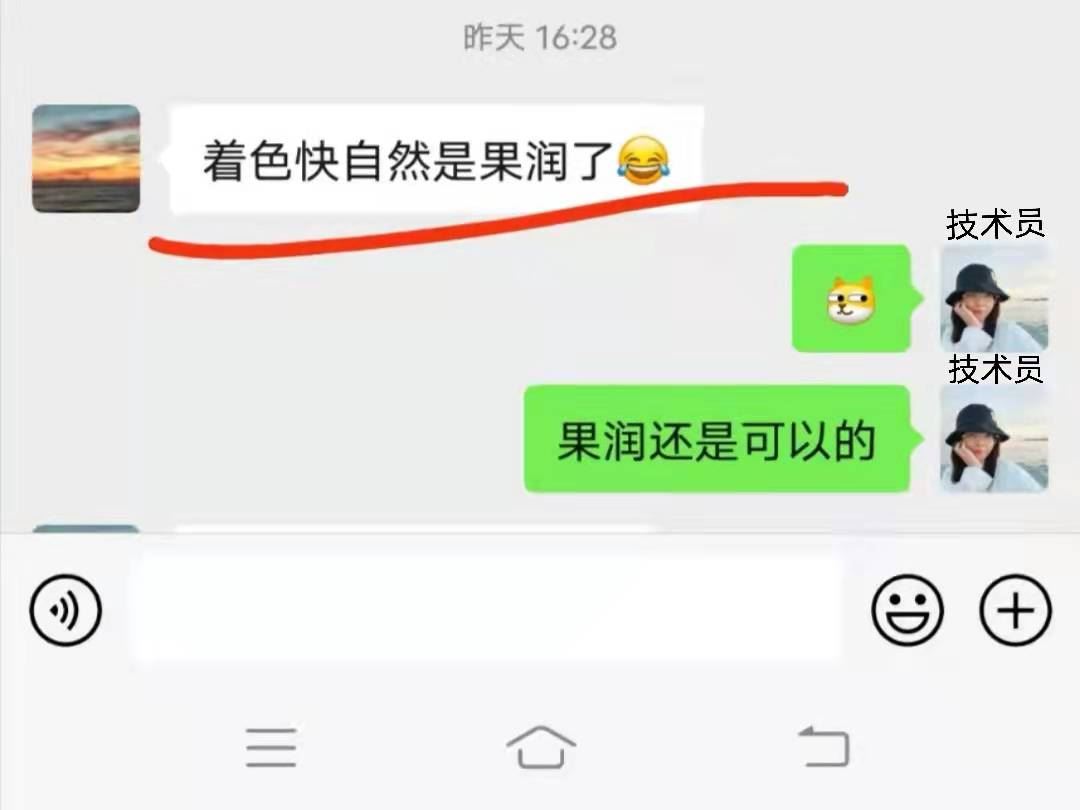1080x810 pixels.
Task: Tap avatar beside 果润还是可以的 message
Action: [x=994, y=438]
